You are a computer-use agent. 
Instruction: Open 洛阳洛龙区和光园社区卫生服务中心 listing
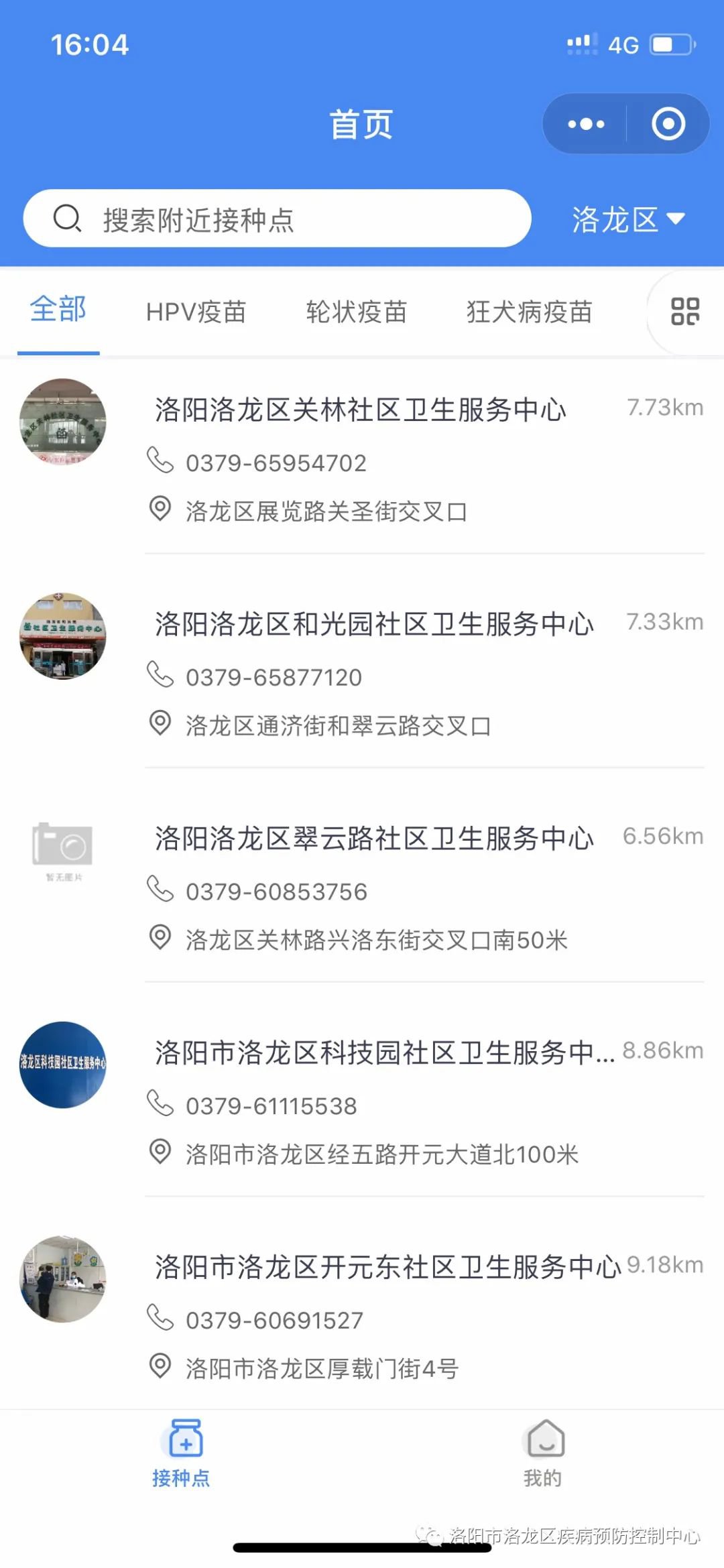pyautogui.click(x=374, y=624)
